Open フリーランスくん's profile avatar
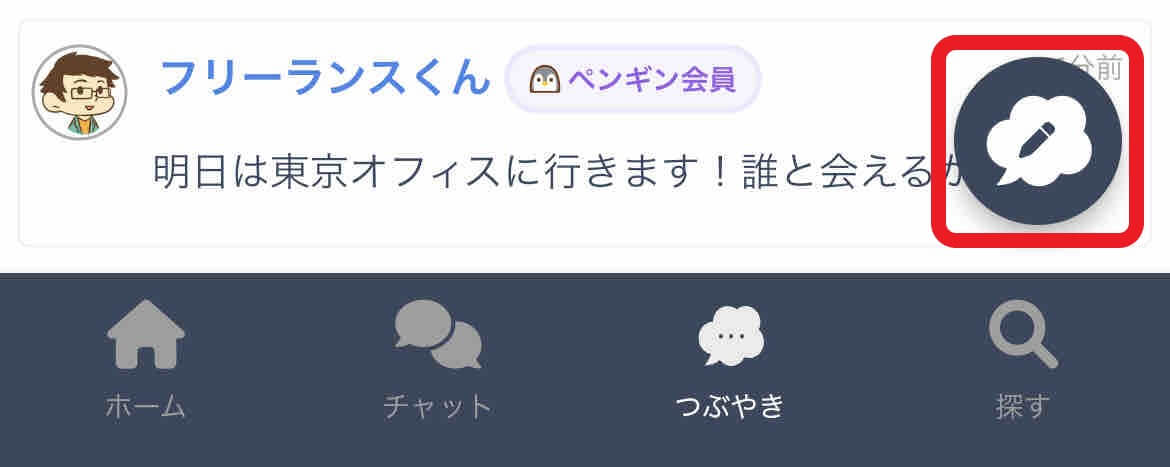 coord(80,93)
